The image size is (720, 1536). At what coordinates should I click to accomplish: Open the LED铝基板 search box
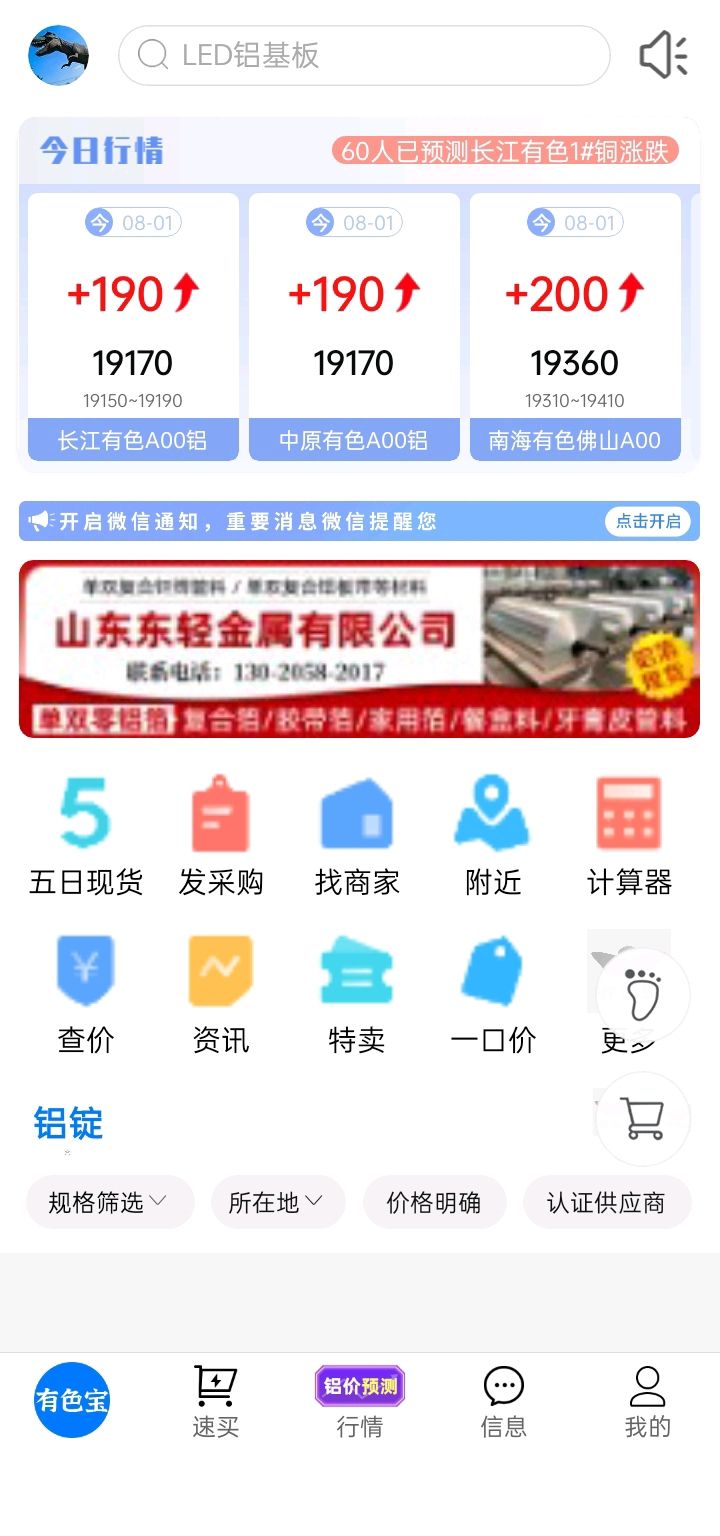tap(364, 55)
